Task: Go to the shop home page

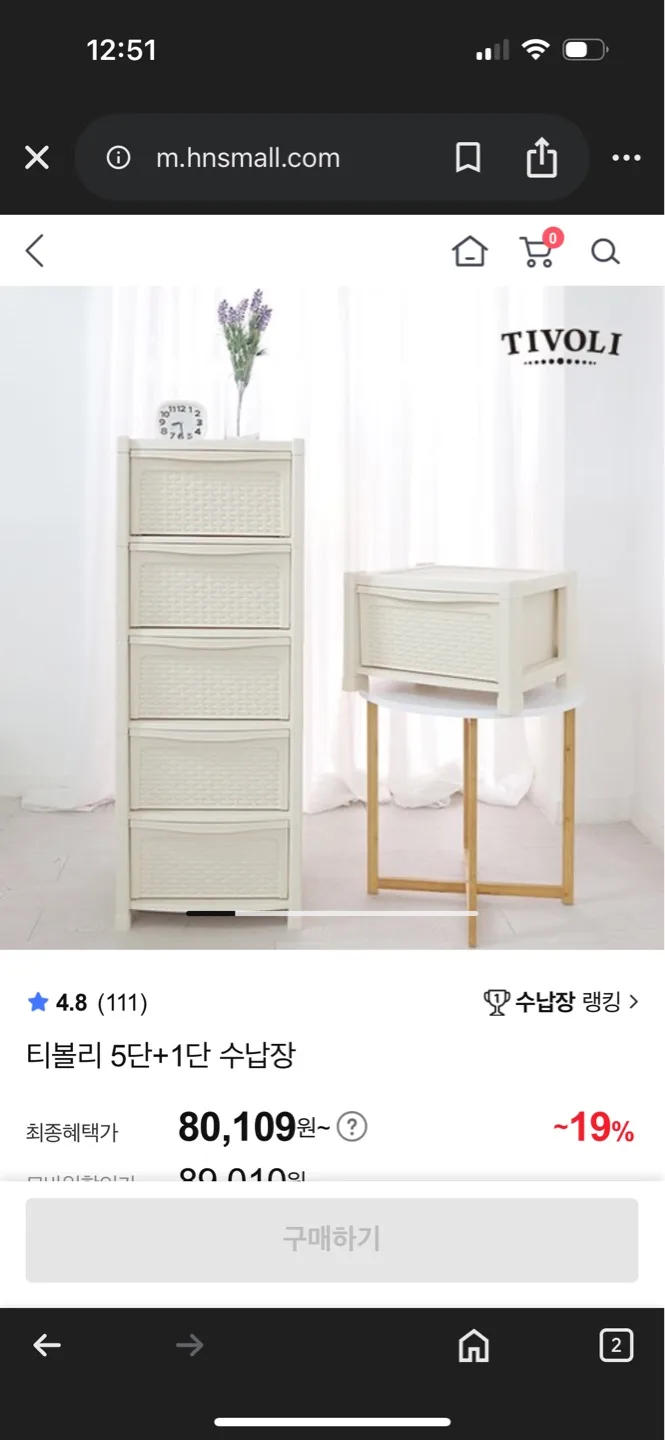Action: [x=469, y=251]
